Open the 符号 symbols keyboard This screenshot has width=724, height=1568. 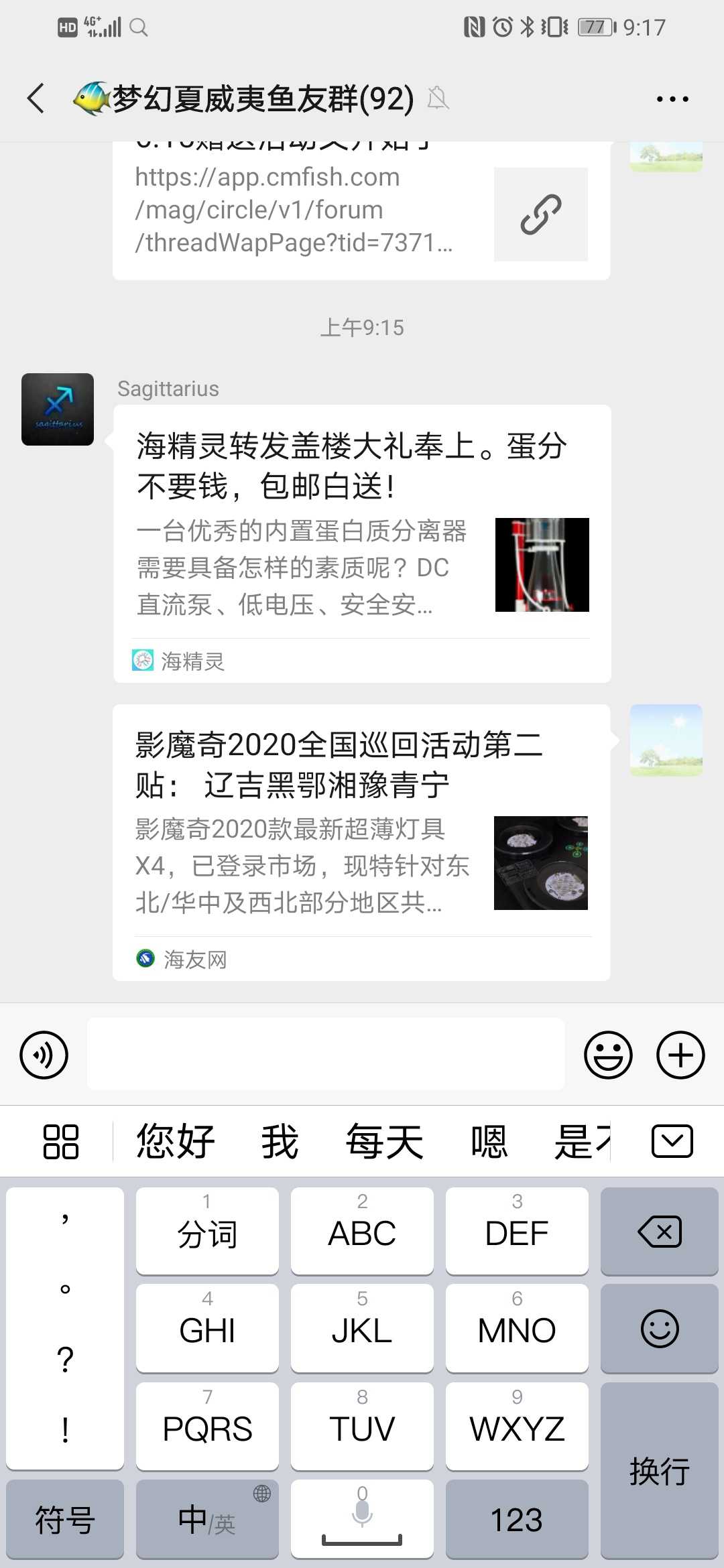(65, 1518)
